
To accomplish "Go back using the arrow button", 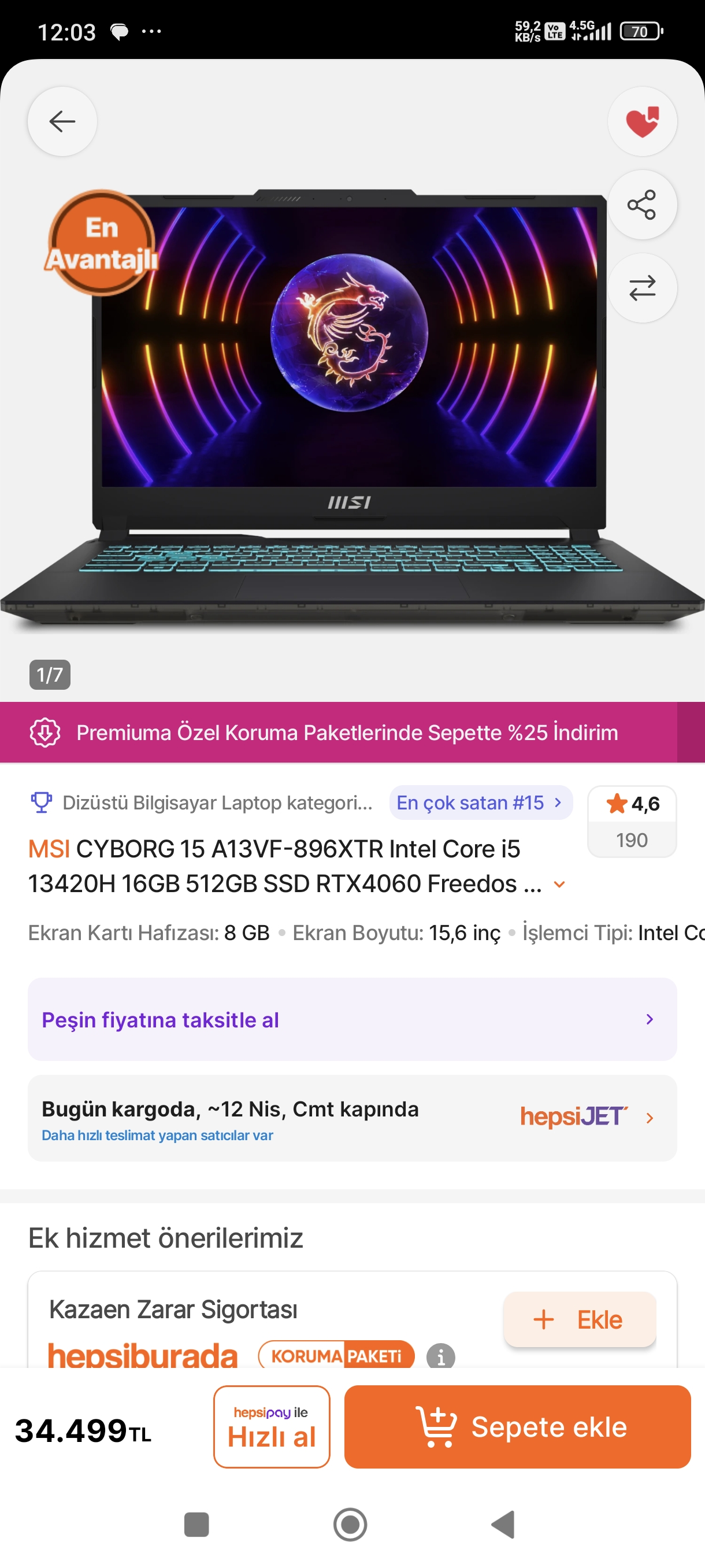I will pos(62,121).
